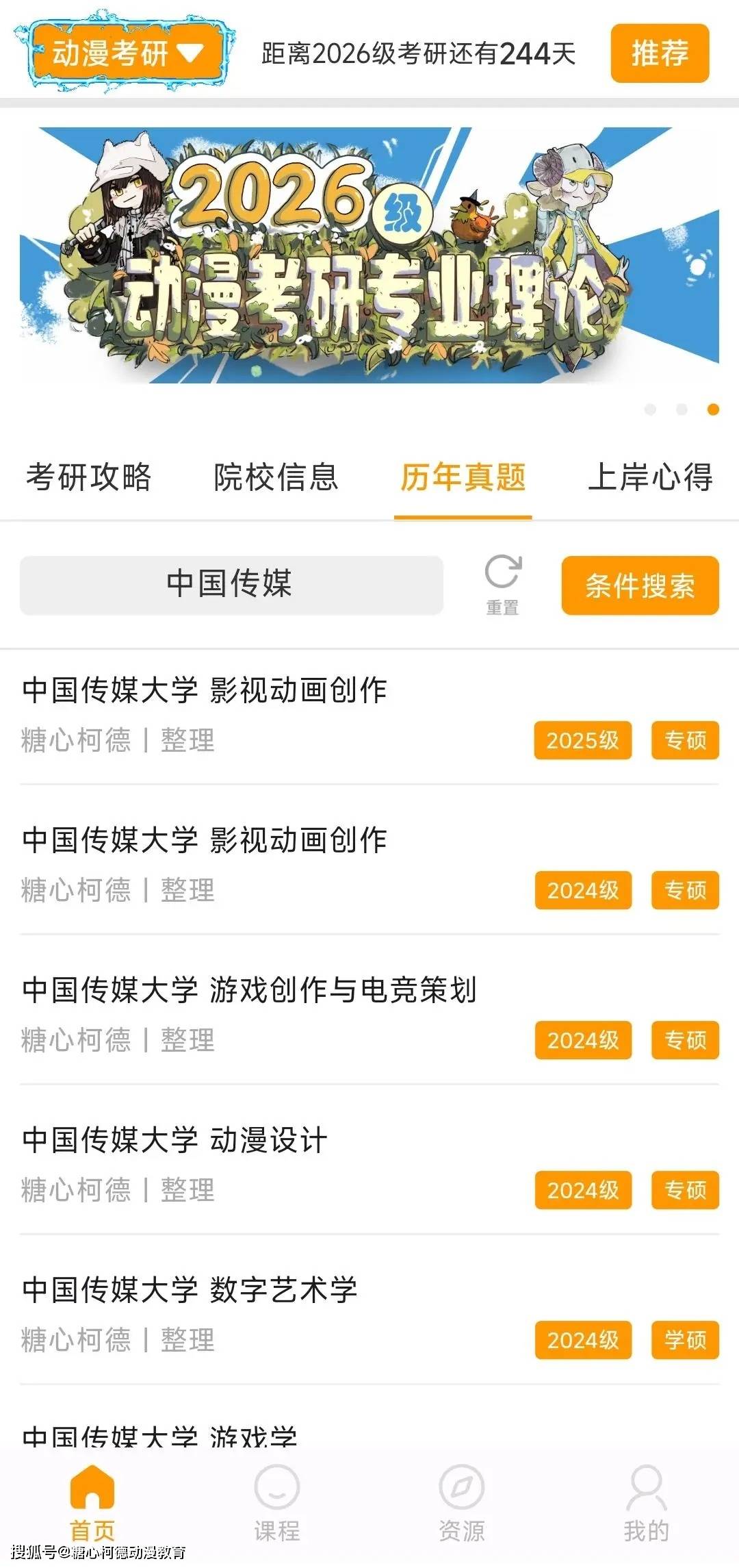Reset the search with 重置
The height and width of the screenshot is (1568, 739).
click(503, 584)
